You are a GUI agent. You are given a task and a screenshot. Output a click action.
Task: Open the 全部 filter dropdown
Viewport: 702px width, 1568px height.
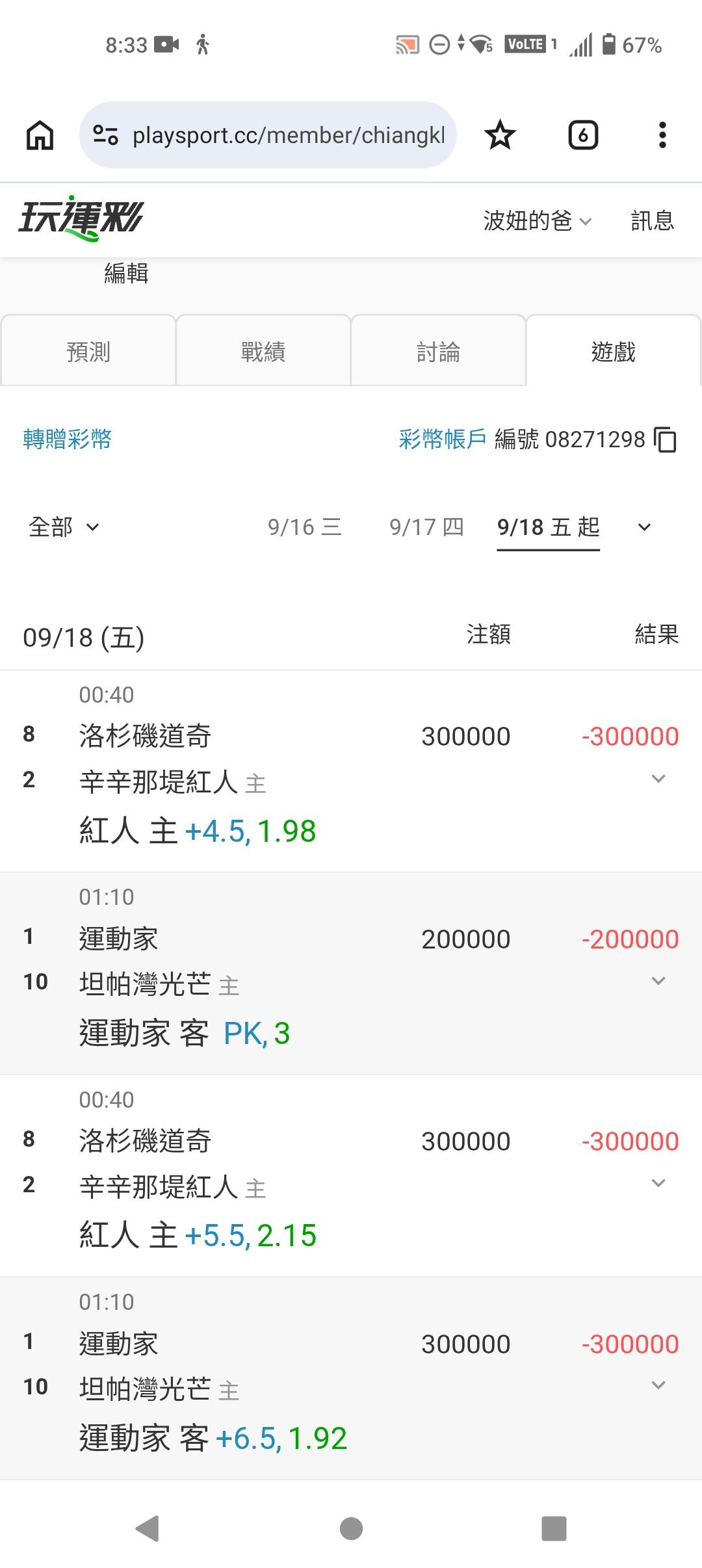(64, 527)
